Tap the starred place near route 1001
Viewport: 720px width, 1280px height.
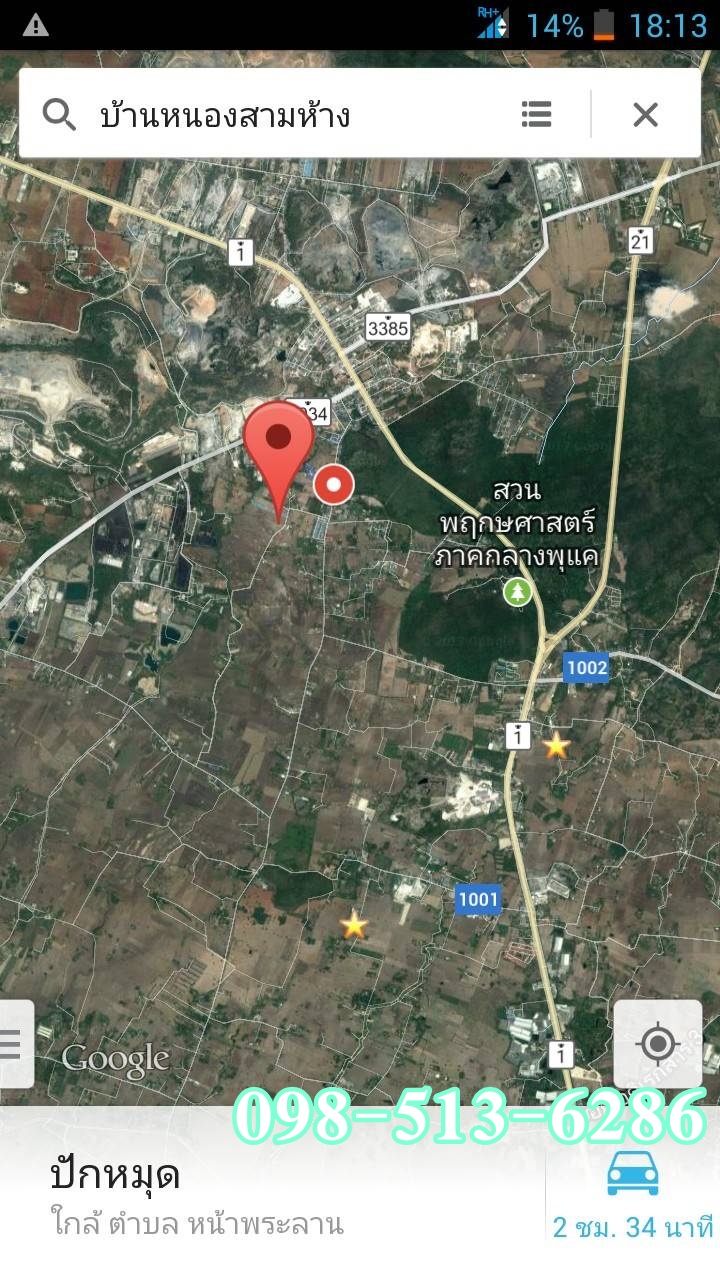[354, 924]
